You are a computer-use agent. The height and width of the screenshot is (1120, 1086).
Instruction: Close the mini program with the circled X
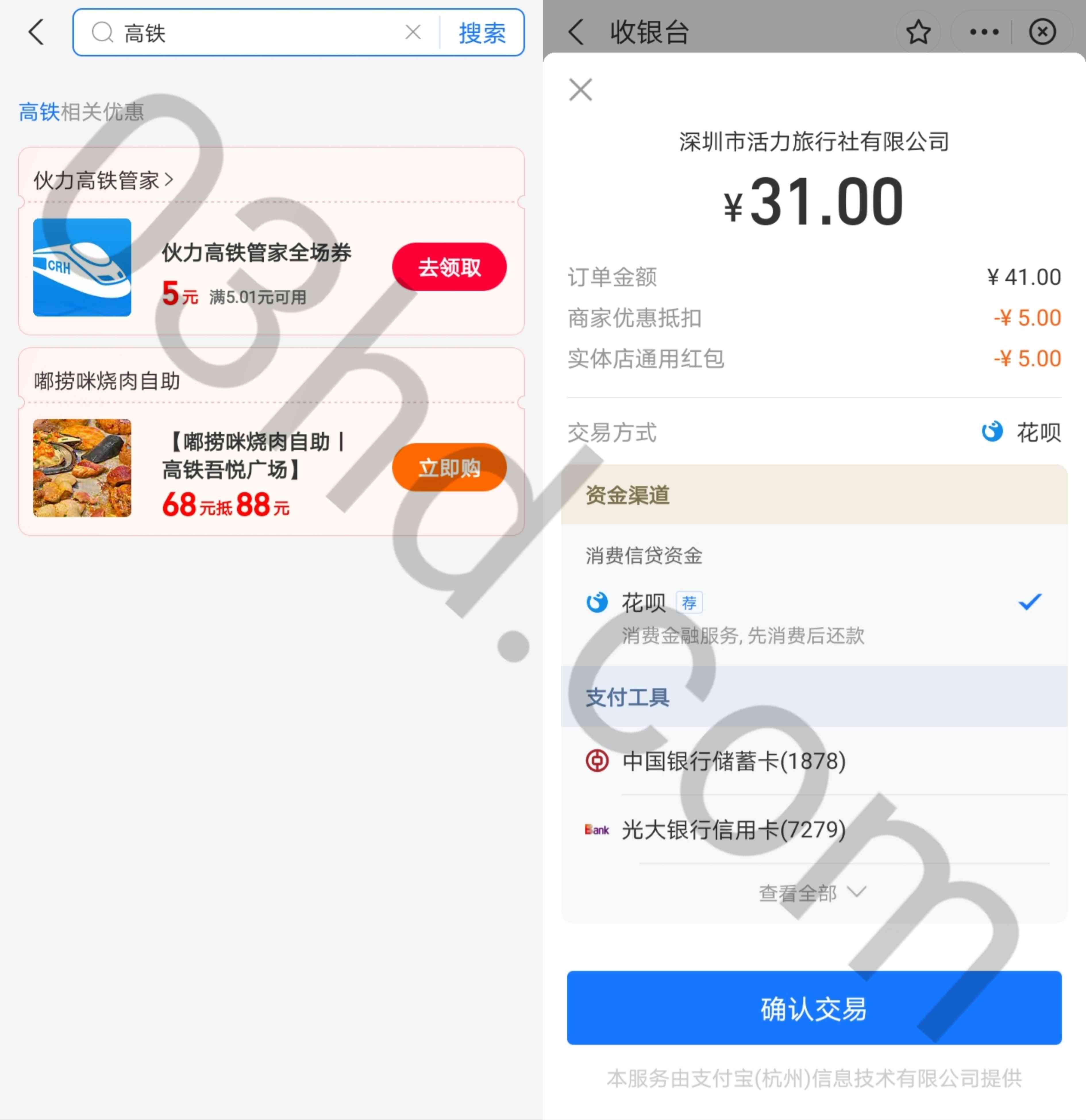click(1042, 32)
